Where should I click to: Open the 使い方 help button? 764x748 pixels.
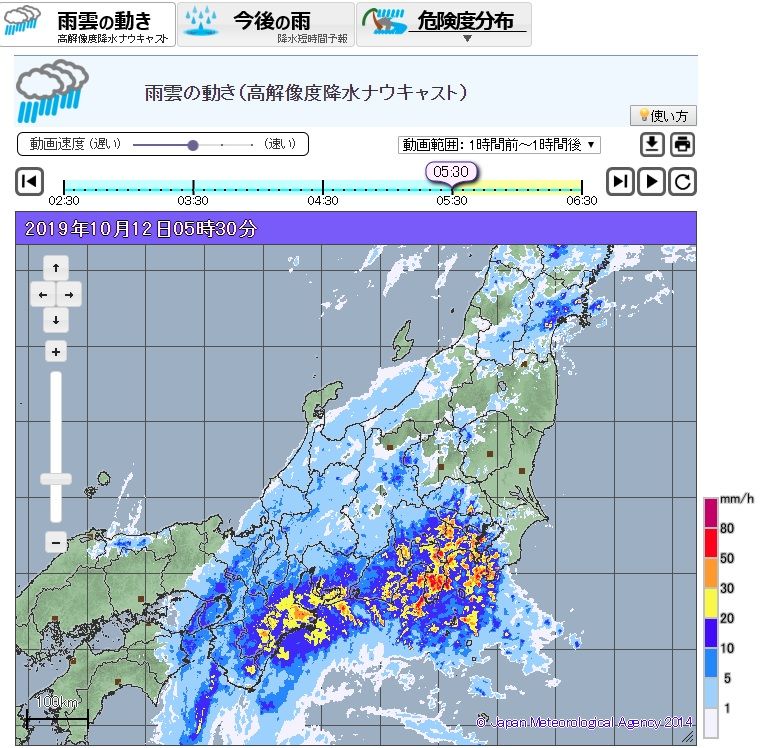(x=663, y=115)
